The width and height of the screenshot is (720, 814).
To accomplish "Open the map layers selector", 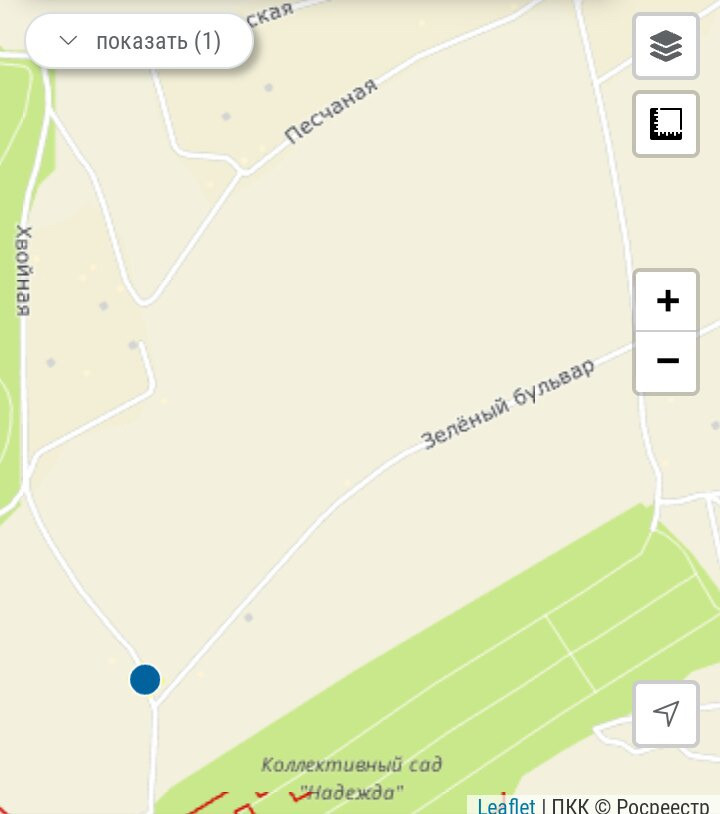I will point(666,46).
